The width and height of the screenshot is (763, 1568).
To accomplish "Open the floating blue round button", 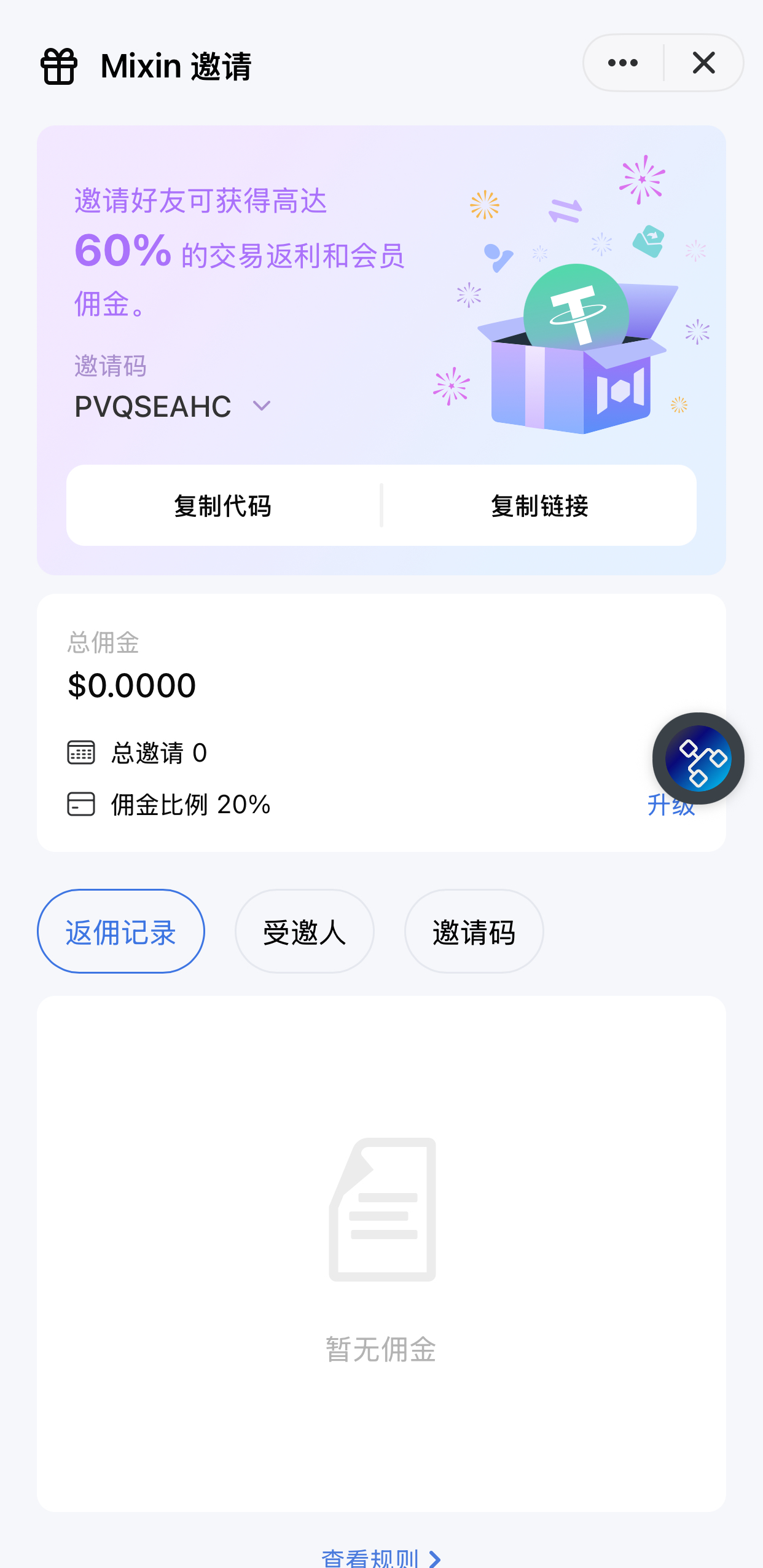I will [698, 758].
